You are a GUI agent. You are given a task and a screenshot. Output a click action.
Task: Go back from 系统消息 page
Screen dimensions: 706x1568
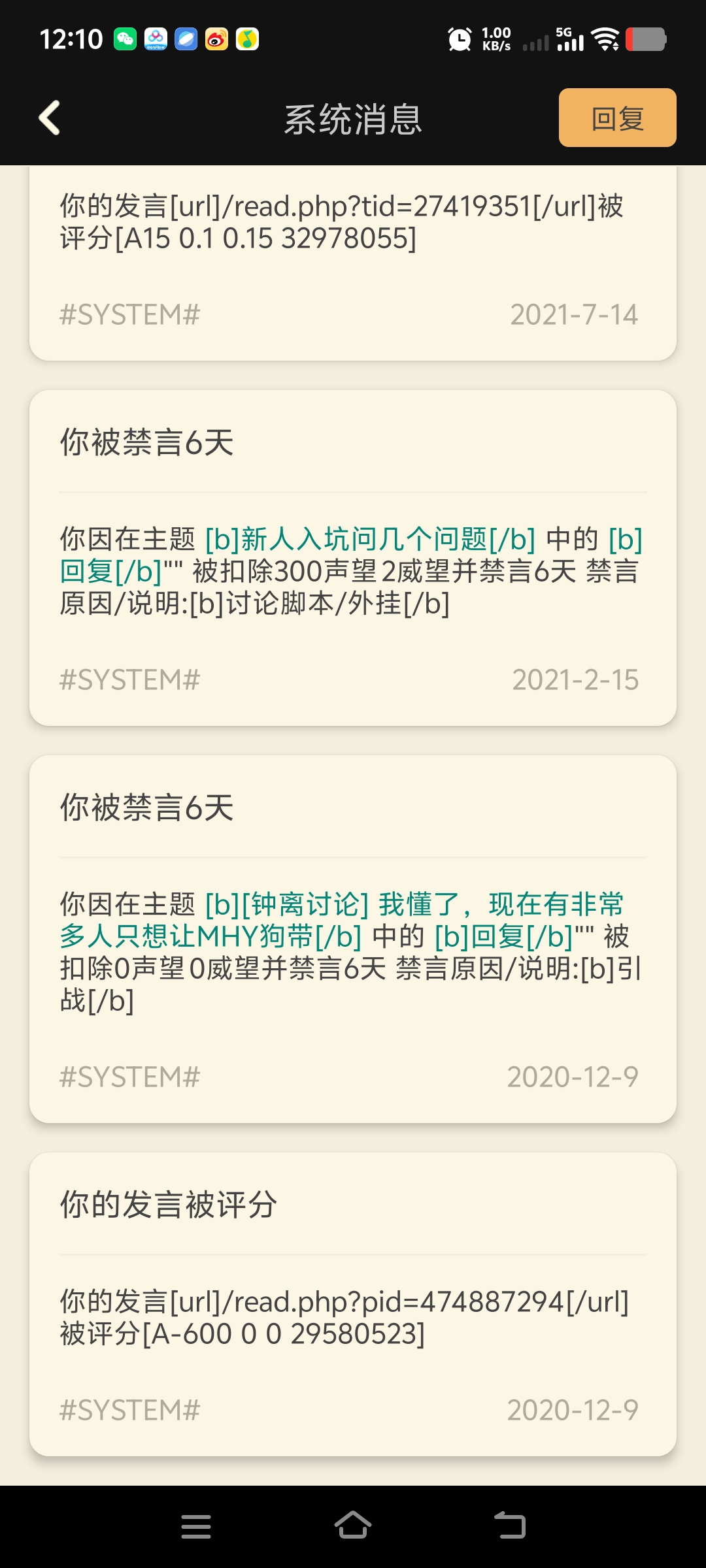tap(50, 118)
